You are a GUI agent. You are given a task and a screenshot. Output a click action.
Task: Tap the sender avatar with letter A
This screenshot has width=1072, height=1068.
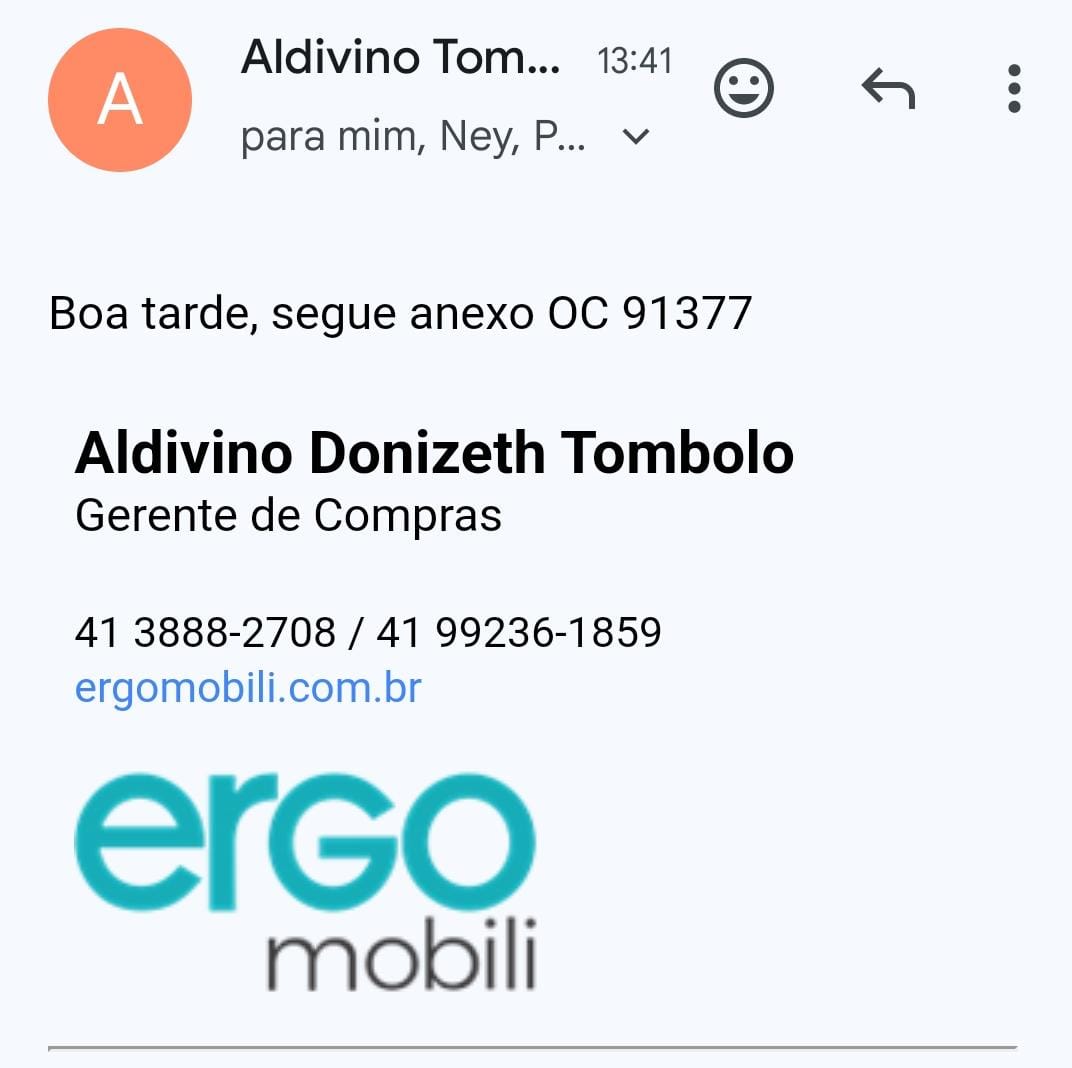click(120, 100)
